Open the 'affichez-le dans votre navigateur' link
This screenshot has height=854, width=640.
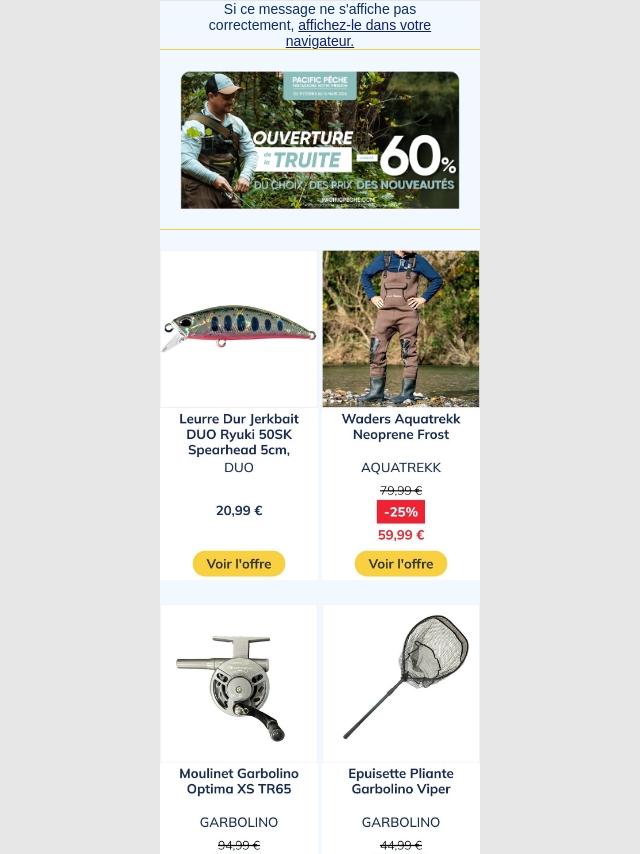click(358, 33)
